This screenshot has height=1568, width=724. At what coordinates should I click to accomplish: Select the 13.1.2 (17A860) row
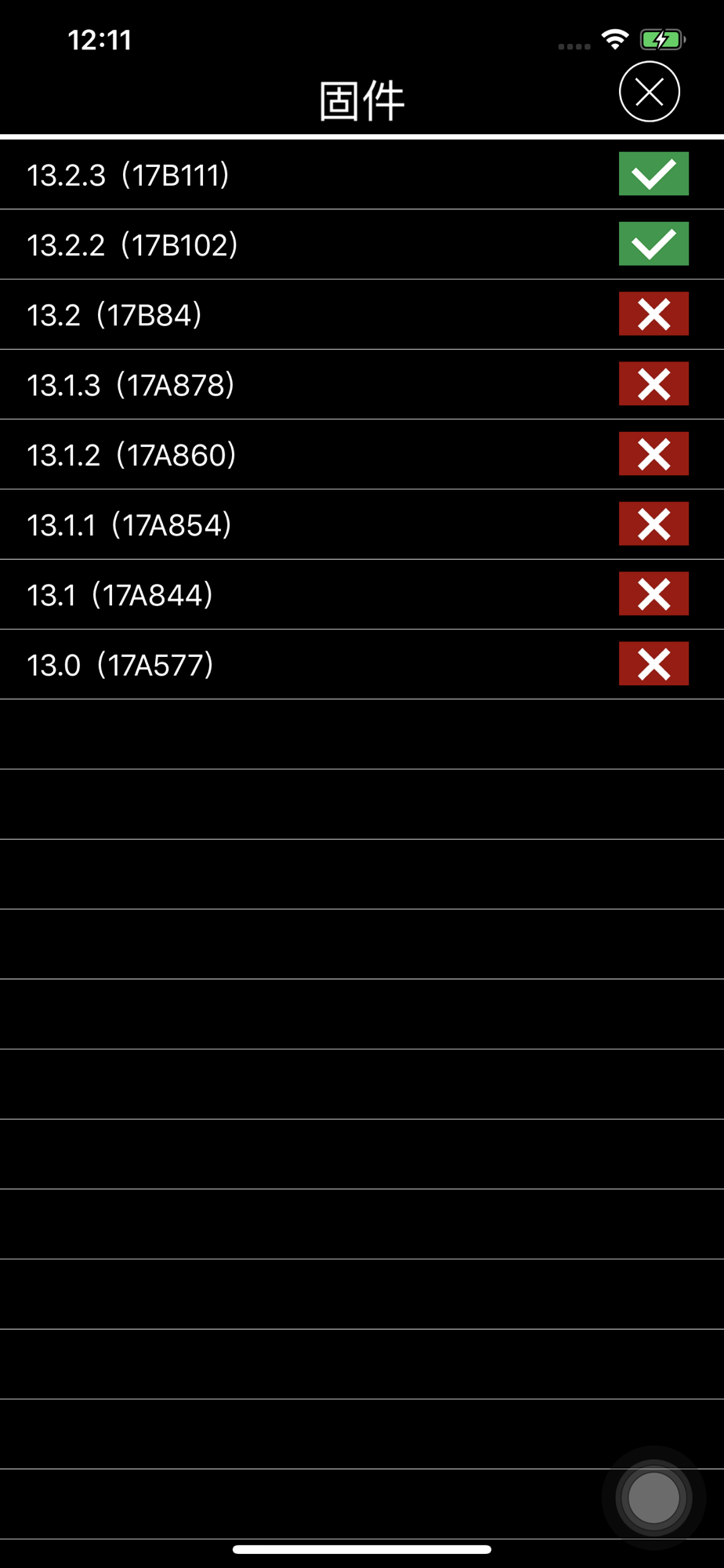pos(362,455)
